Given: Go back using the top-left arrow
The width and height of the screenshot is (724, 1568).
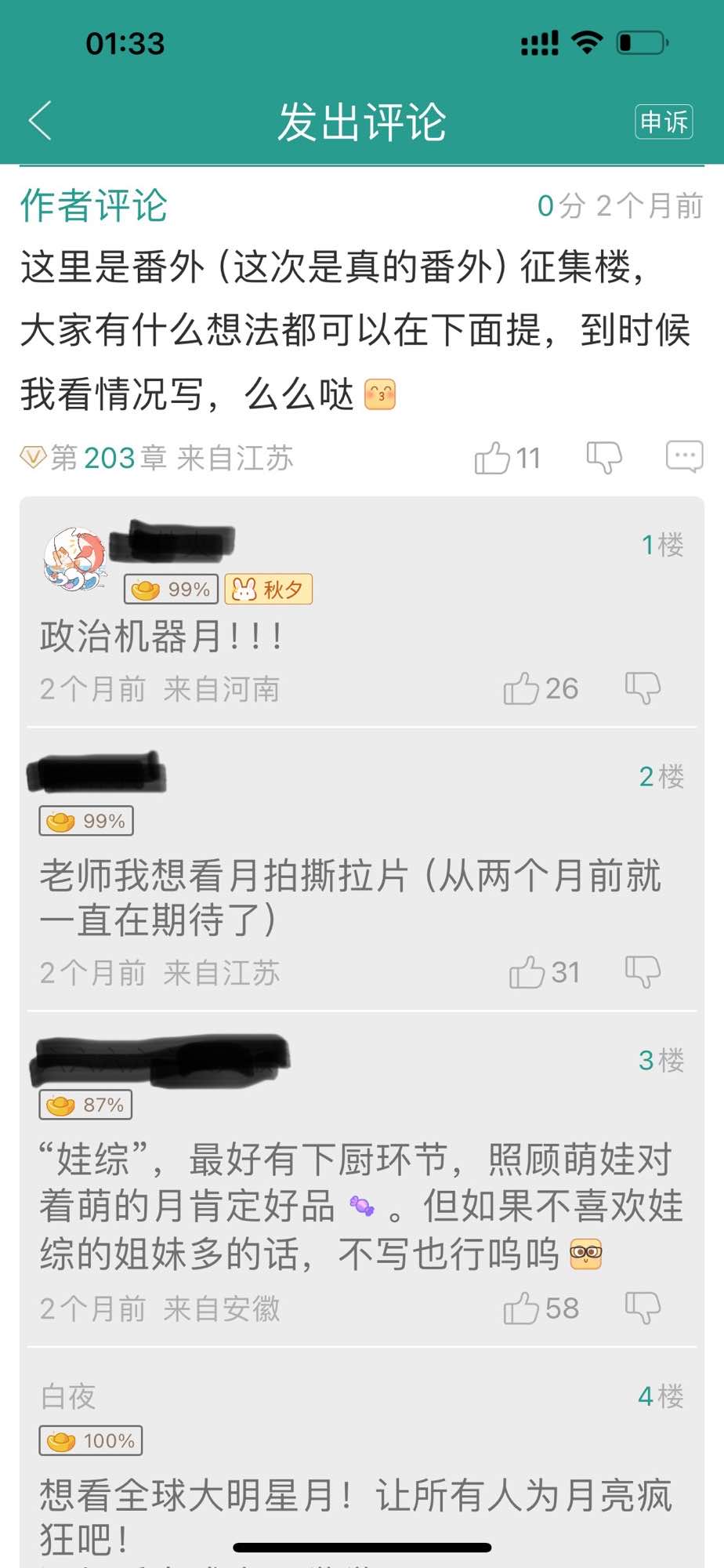Looking at the screenshot, I should click(x=41, y=122).
